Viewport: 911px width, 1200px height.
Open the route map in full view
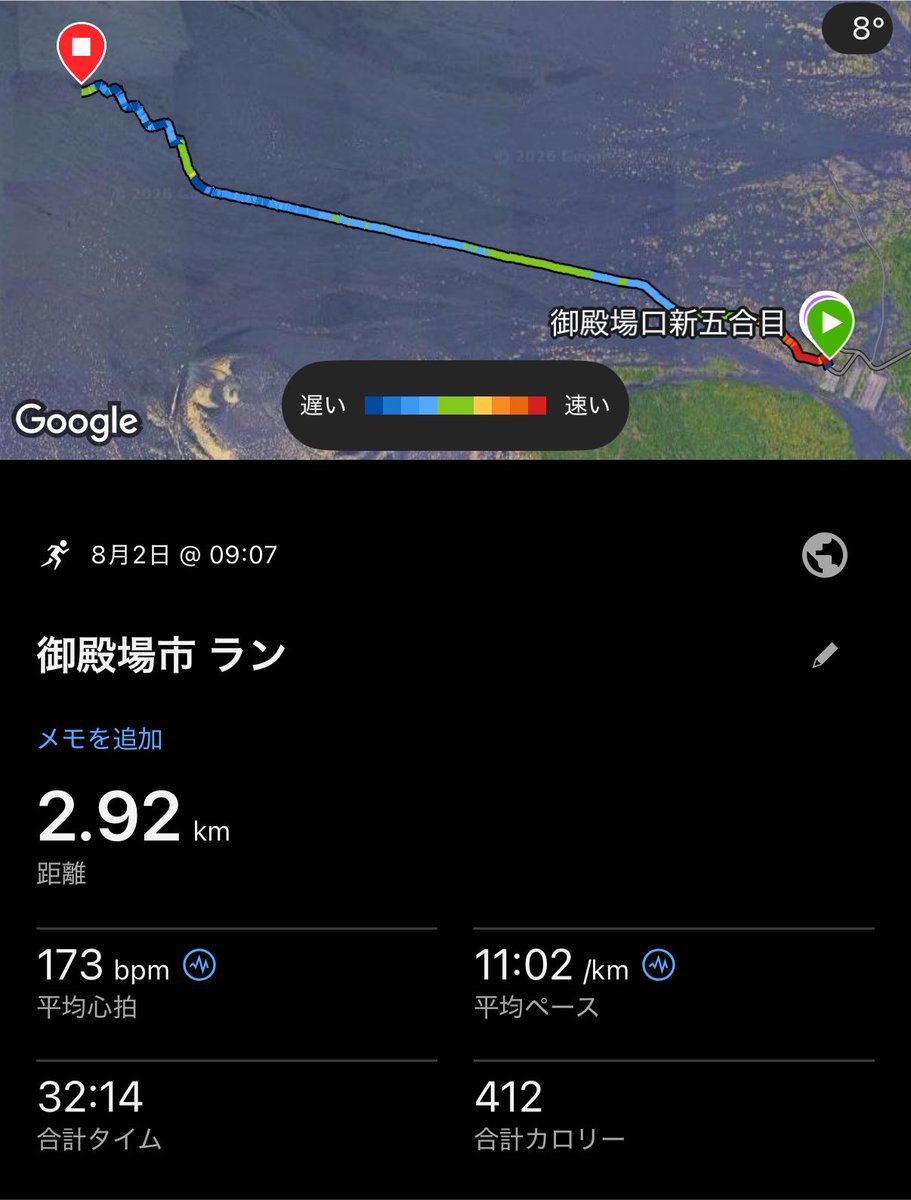(x=455, y=230)
